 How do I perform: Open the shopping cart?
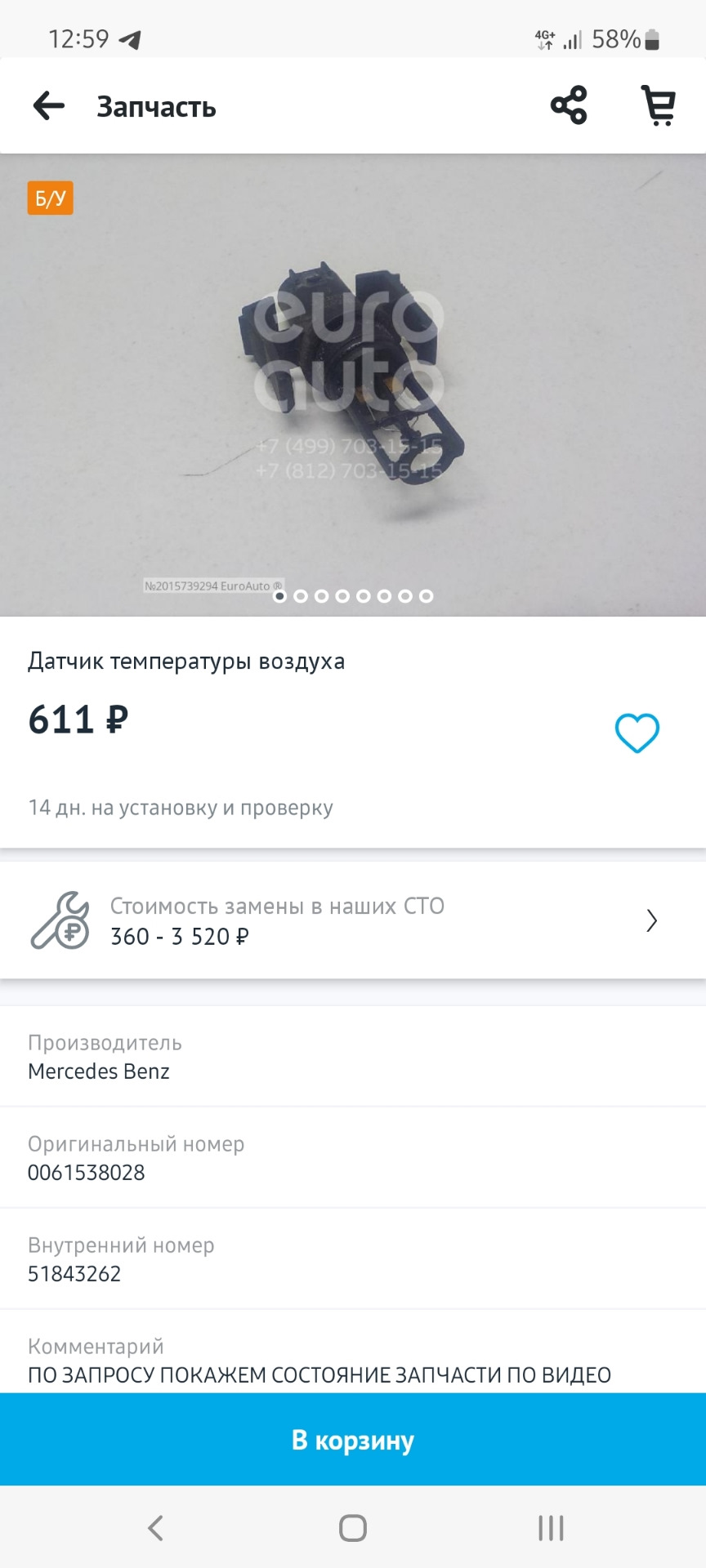[659, 105]
